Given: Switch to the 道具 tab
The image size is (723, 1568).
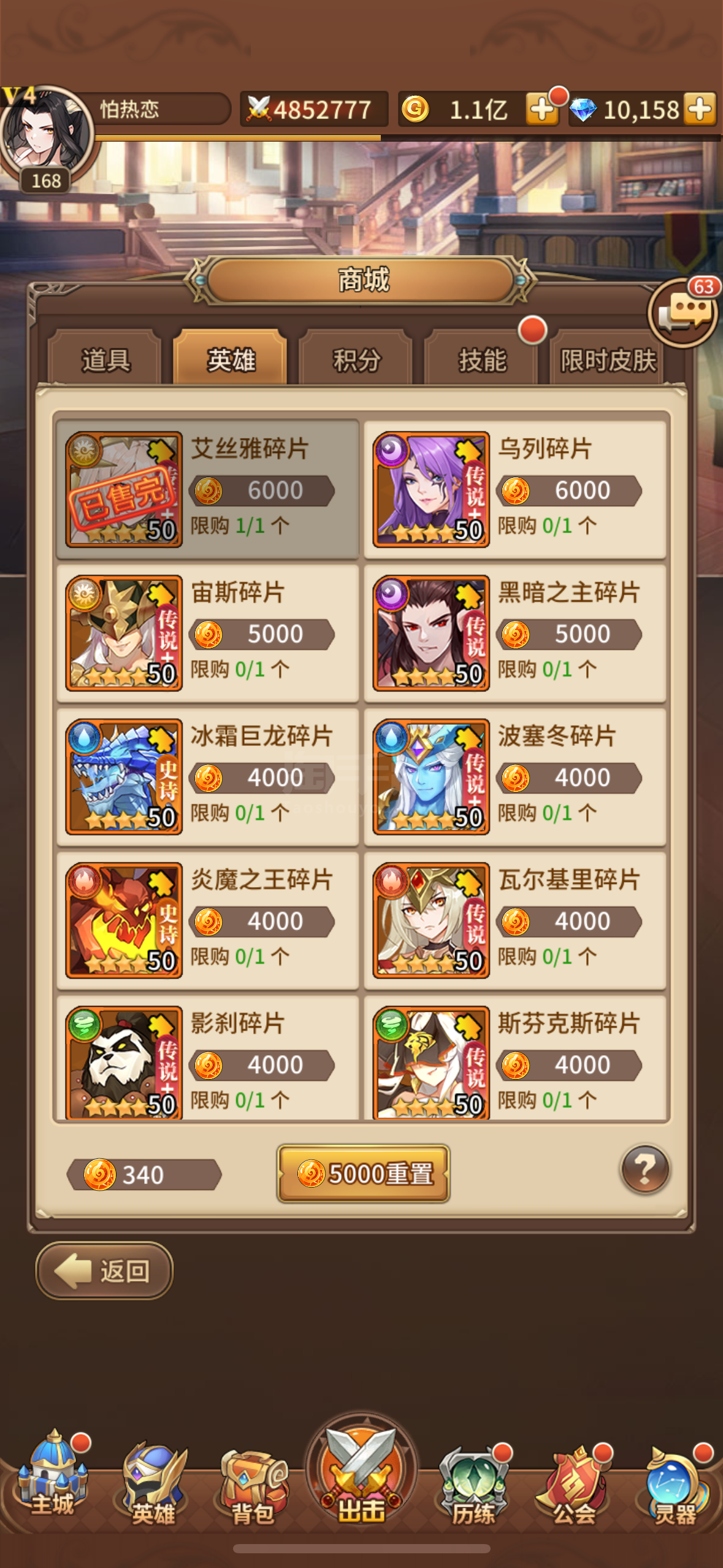Looking at the screenshot, I should (x=105, y=358).
